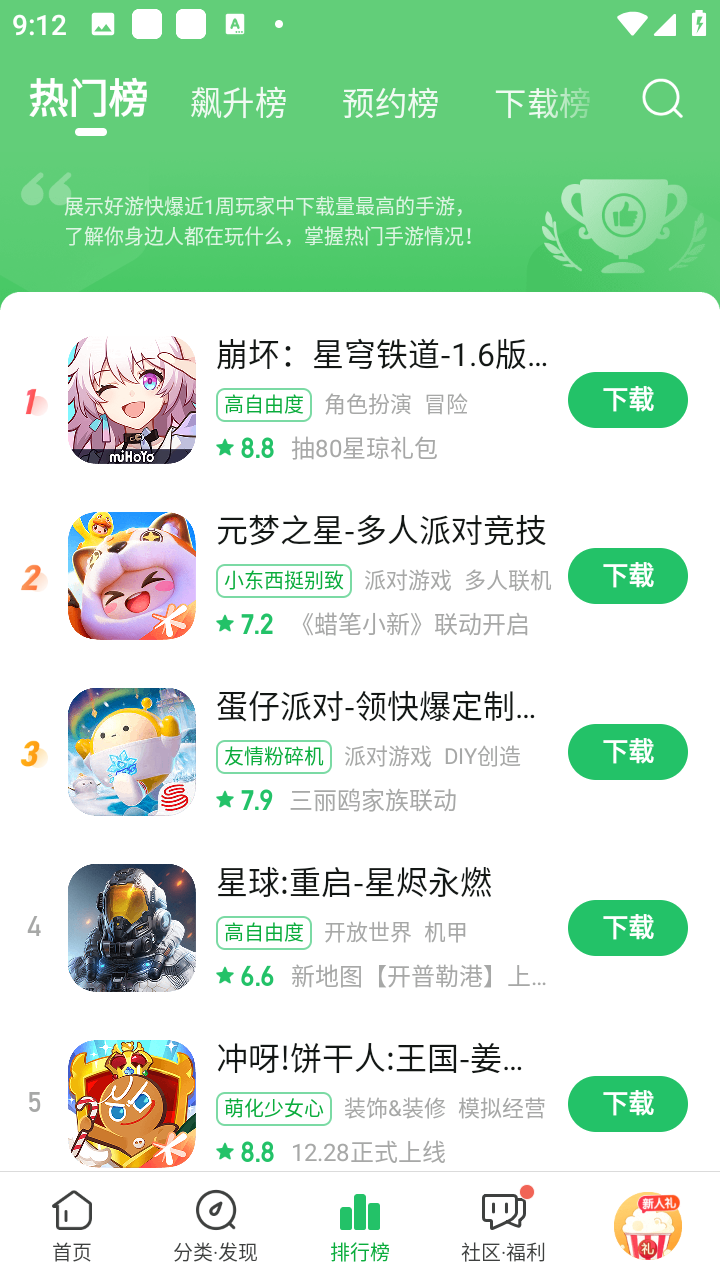Select the 下载榜 ranking tab

tap(541, 101)
